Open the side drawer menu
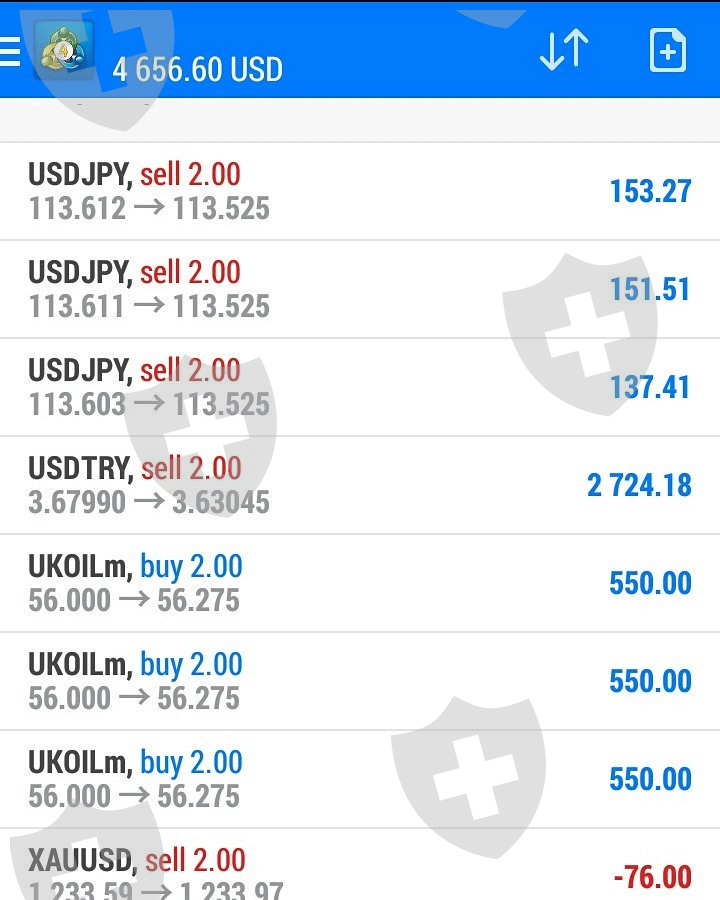The height and width of the screenshot is (900, 720). [10, 52]
